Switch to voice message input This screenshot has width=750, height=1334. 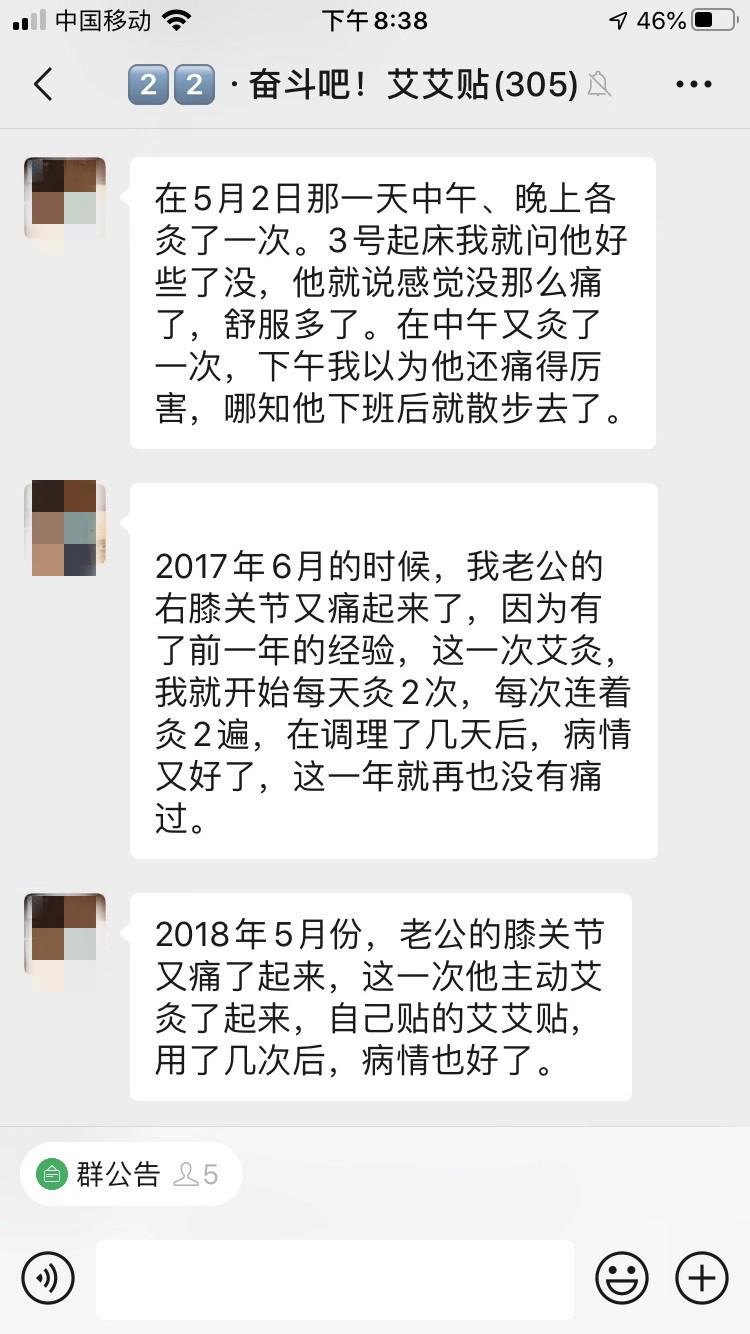(48, 1278)
